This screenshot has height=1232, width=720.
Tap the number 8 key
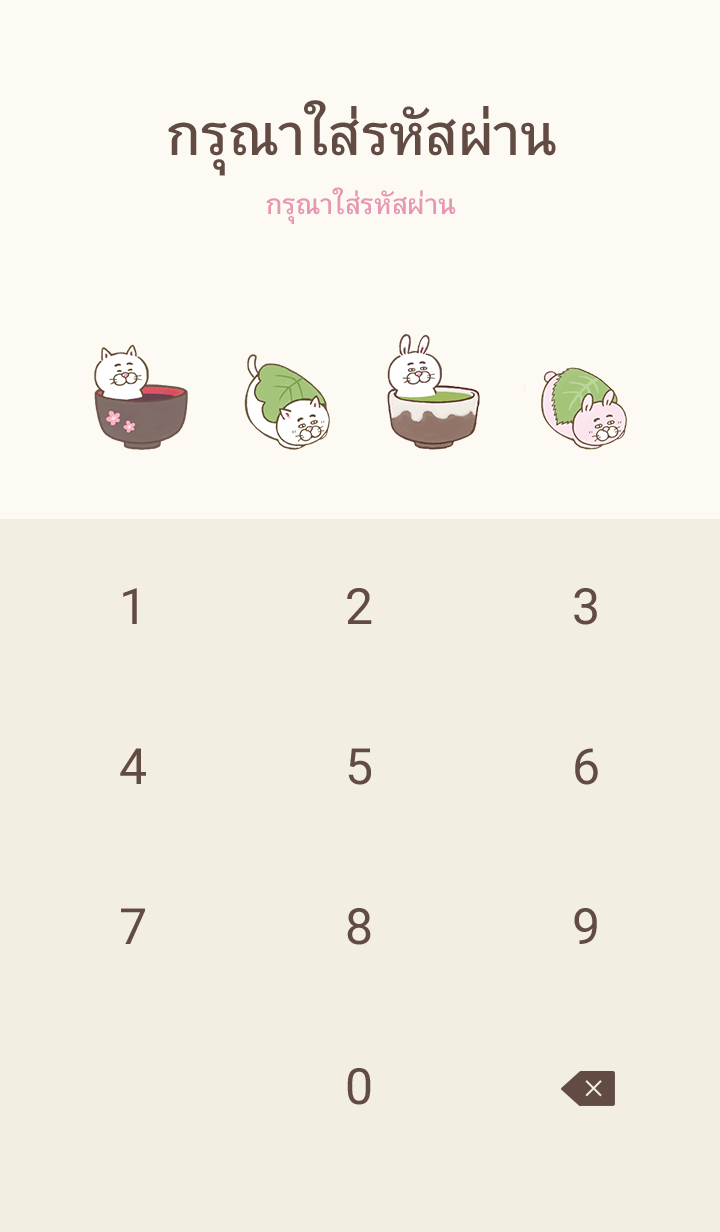(x=359, y=927)
